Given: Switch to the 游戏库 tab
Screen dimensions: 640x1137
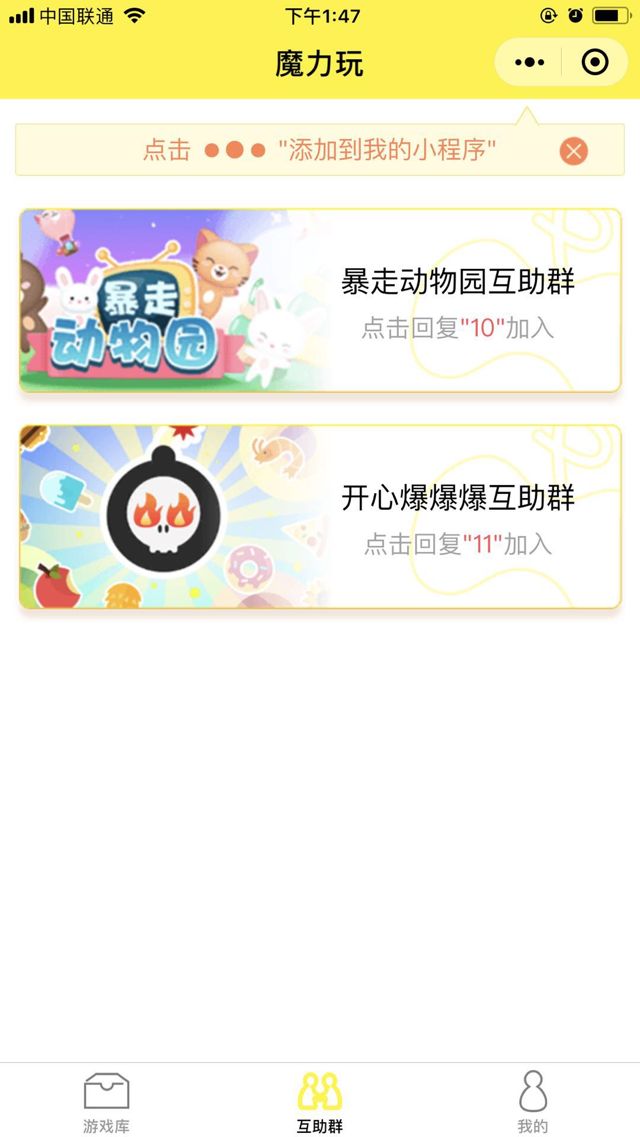Looking at the screenshot, I should tap(106, 1101).
